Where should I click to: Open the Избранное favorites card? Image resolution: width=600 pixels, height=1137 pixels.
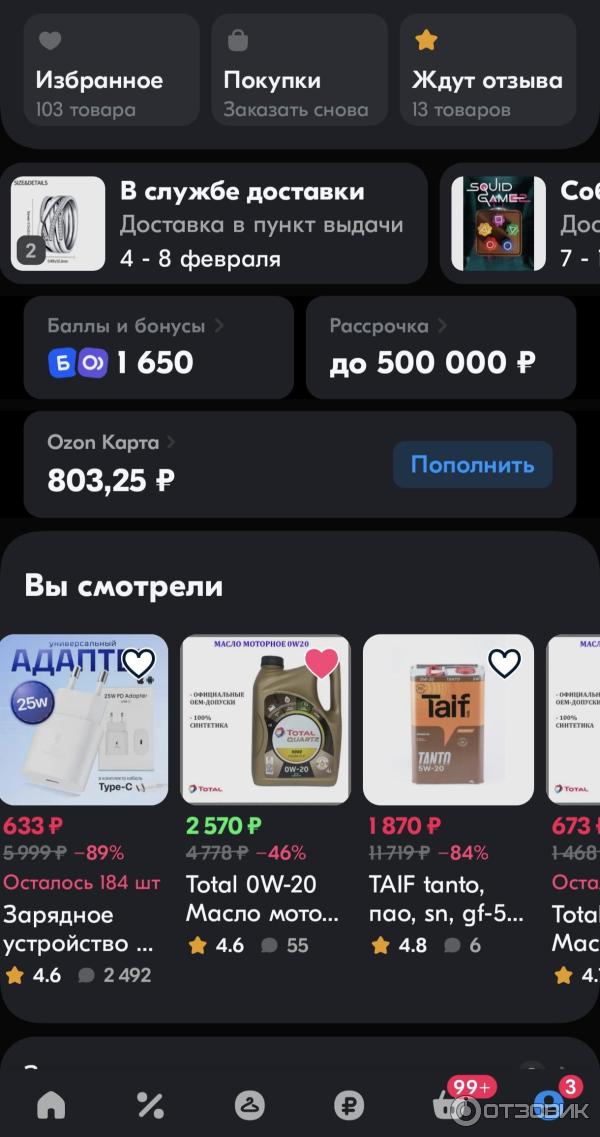[100, 80]
